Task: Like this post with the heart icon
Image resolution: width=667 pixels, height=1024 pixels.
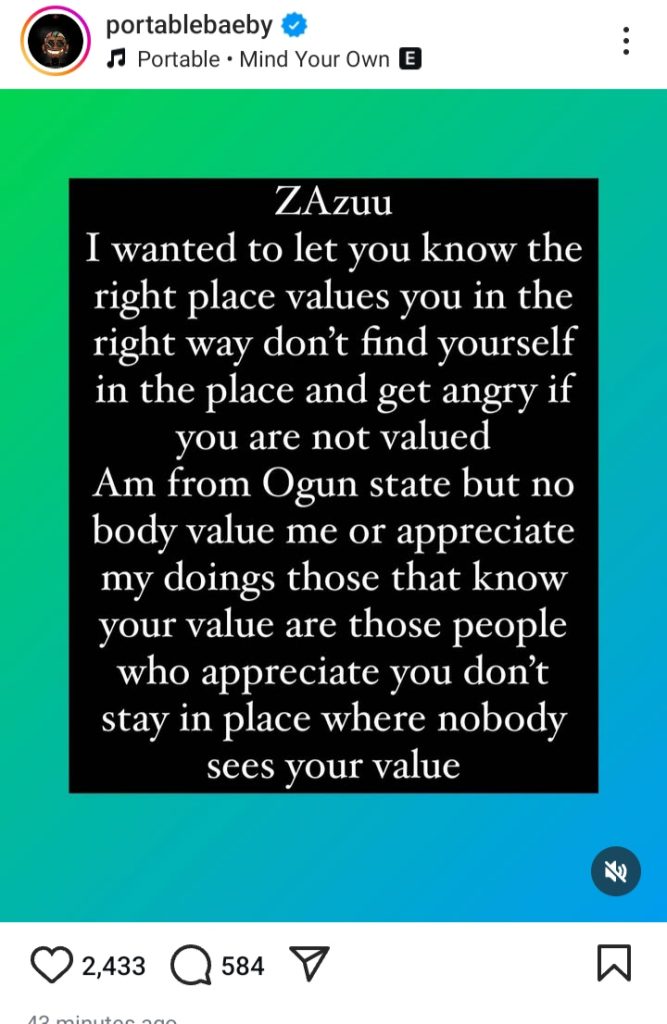Action: coord(50,965)
